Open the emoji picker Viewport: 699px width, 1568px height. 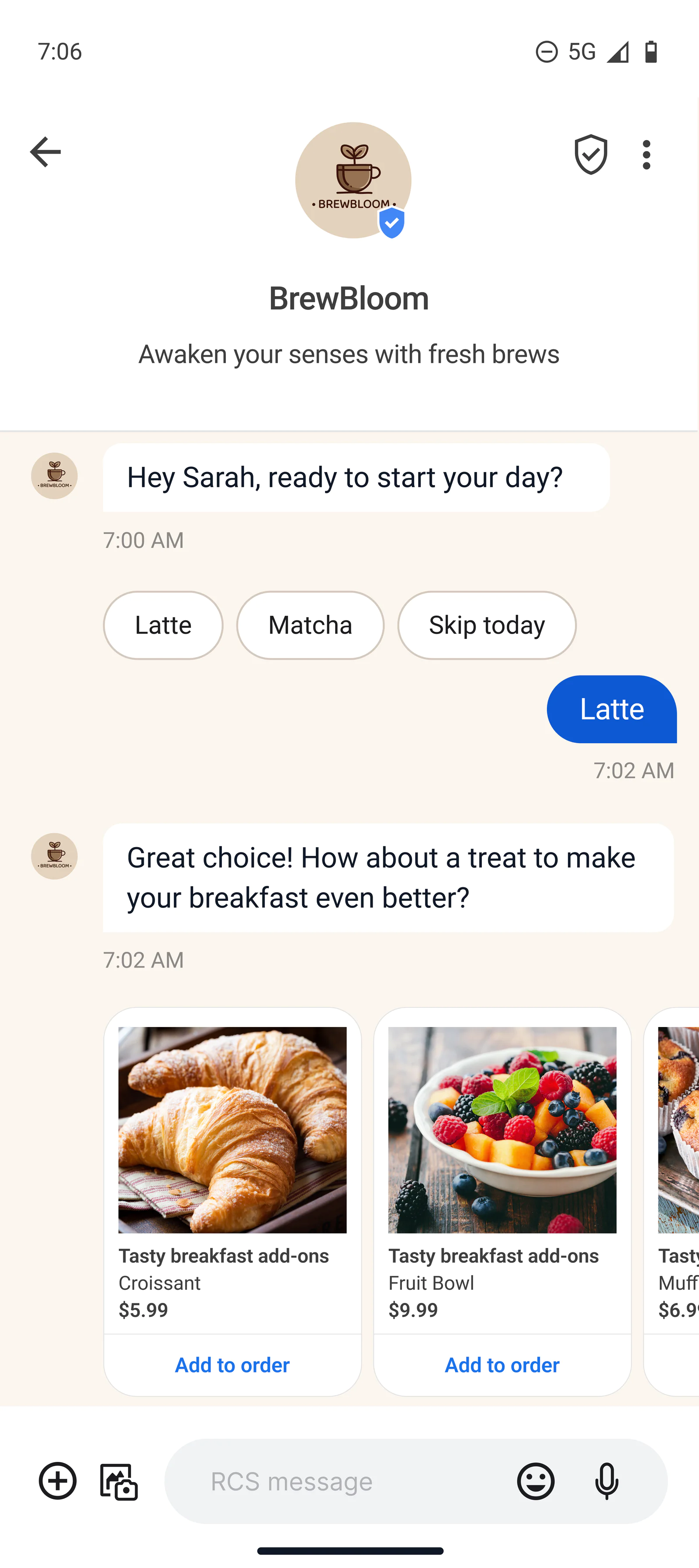coord(536,1481)
